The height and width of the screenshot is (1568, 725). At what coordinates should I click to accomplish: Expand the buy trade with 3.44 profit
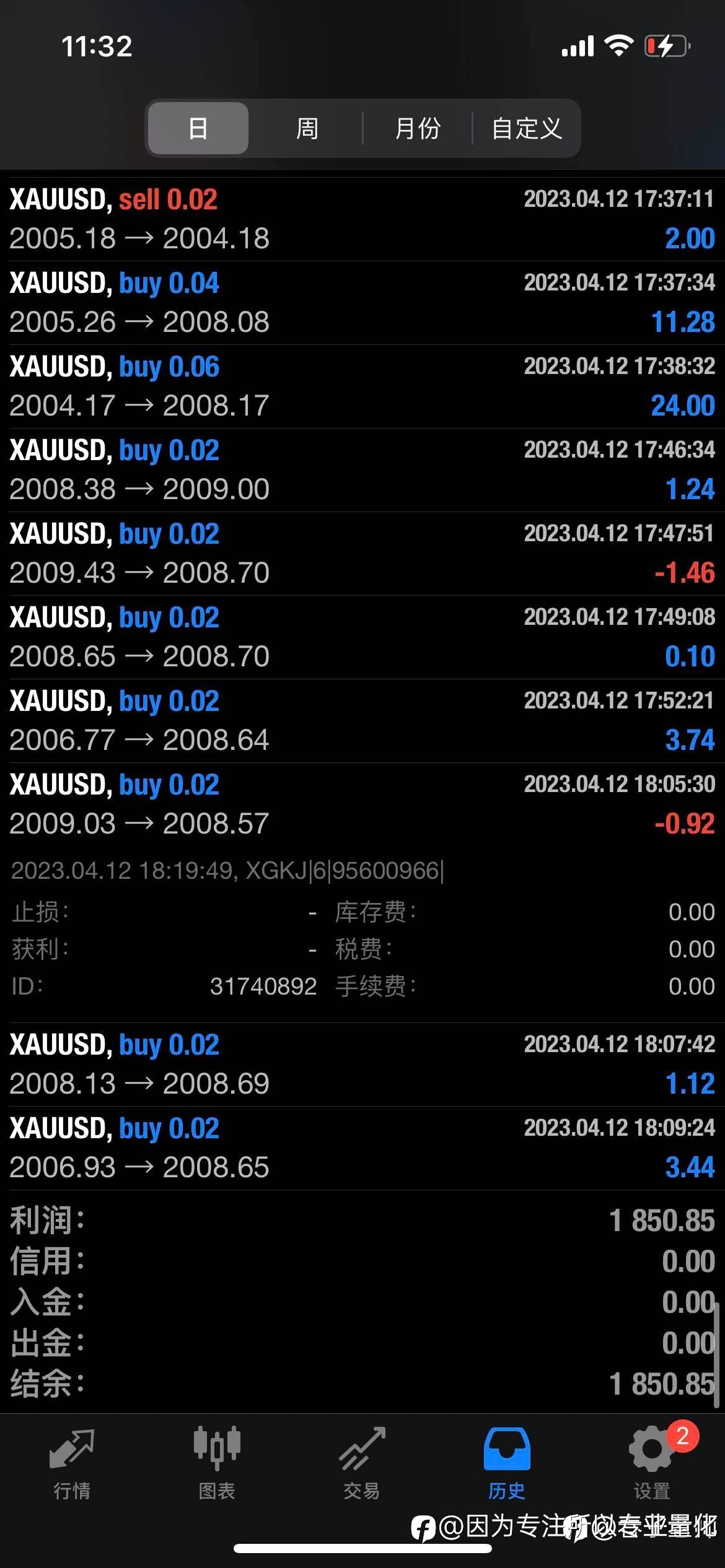(x=362, y=1148)
